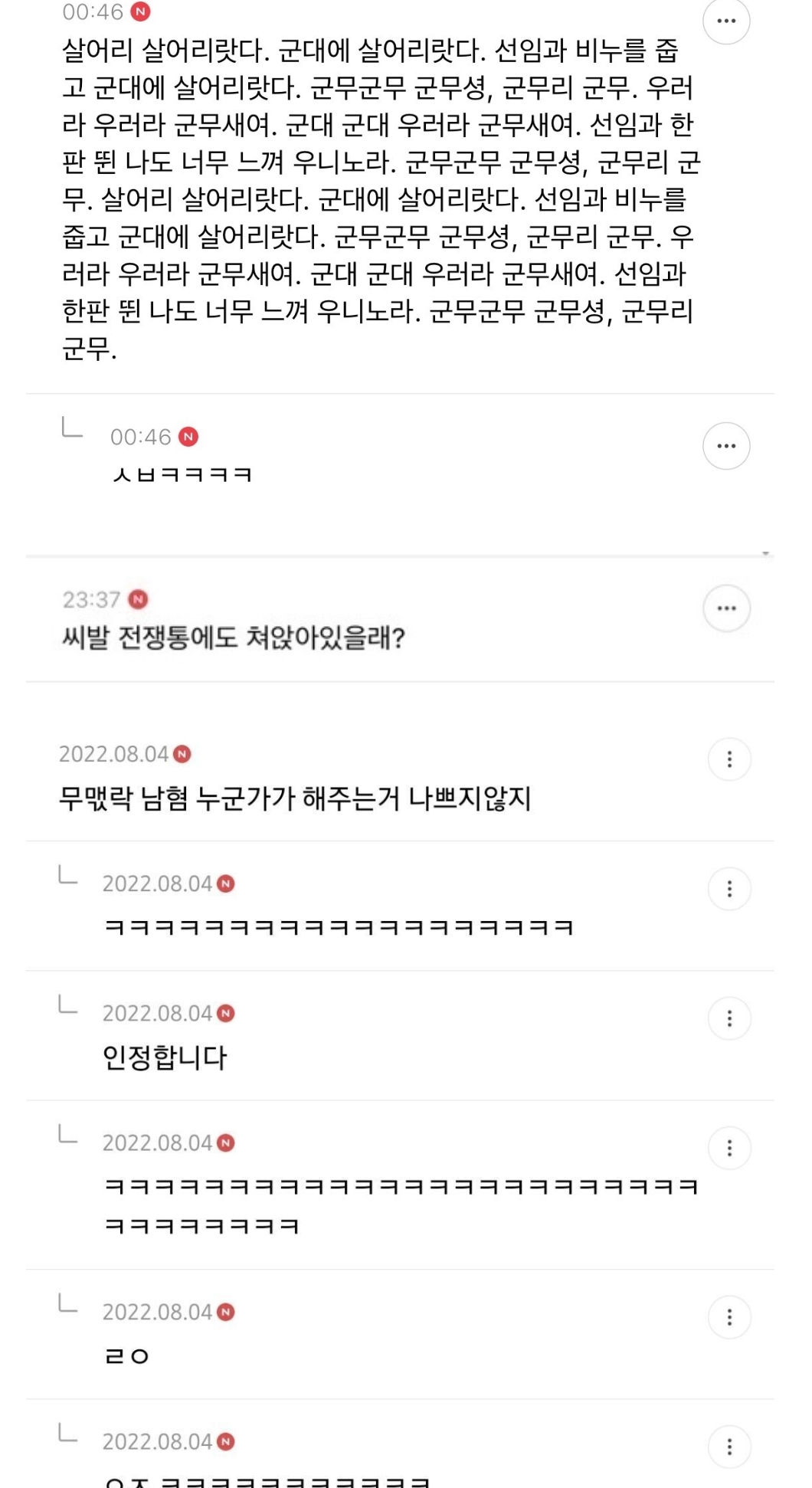Viewport: 812px width, 1488px height.
Task: Open the overflow menu for the 인정합니다 reply
Action: click(x=729, y=1018)
